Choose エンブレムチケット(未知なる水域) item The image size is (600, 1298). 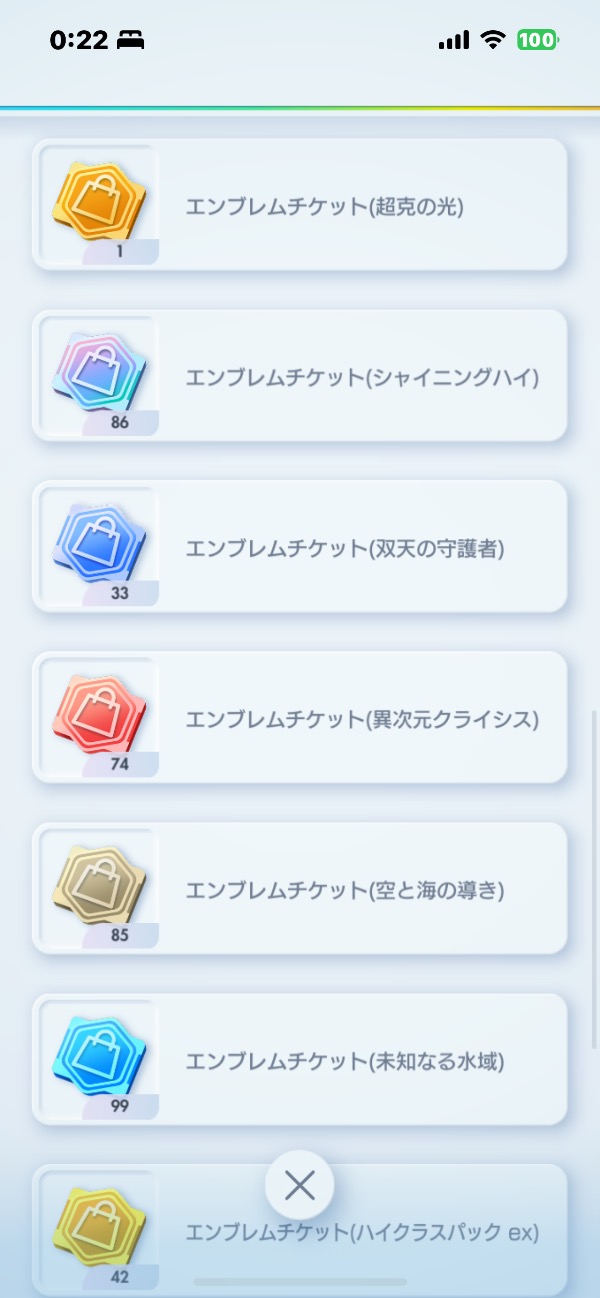point(300,1060)
